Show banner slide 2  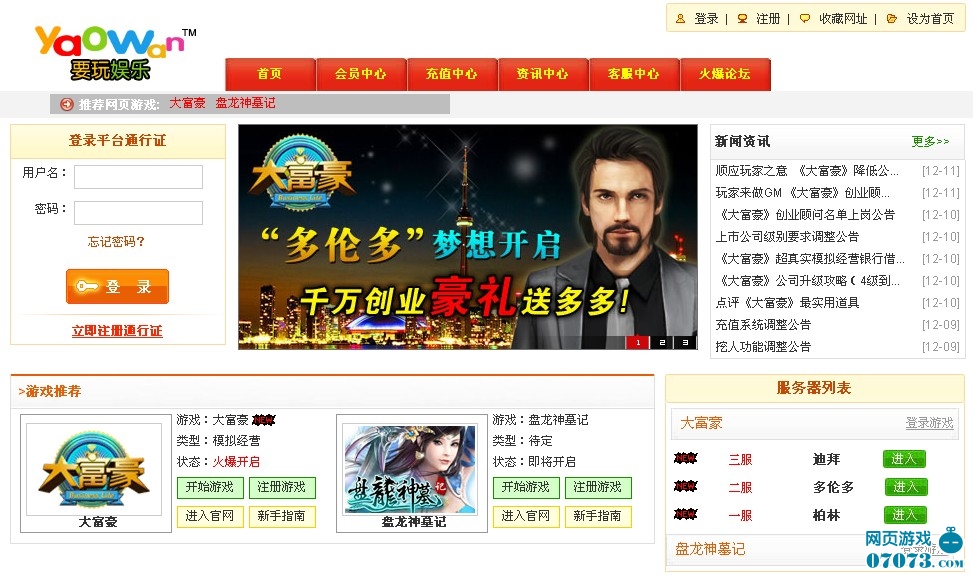tap(661, 342)
